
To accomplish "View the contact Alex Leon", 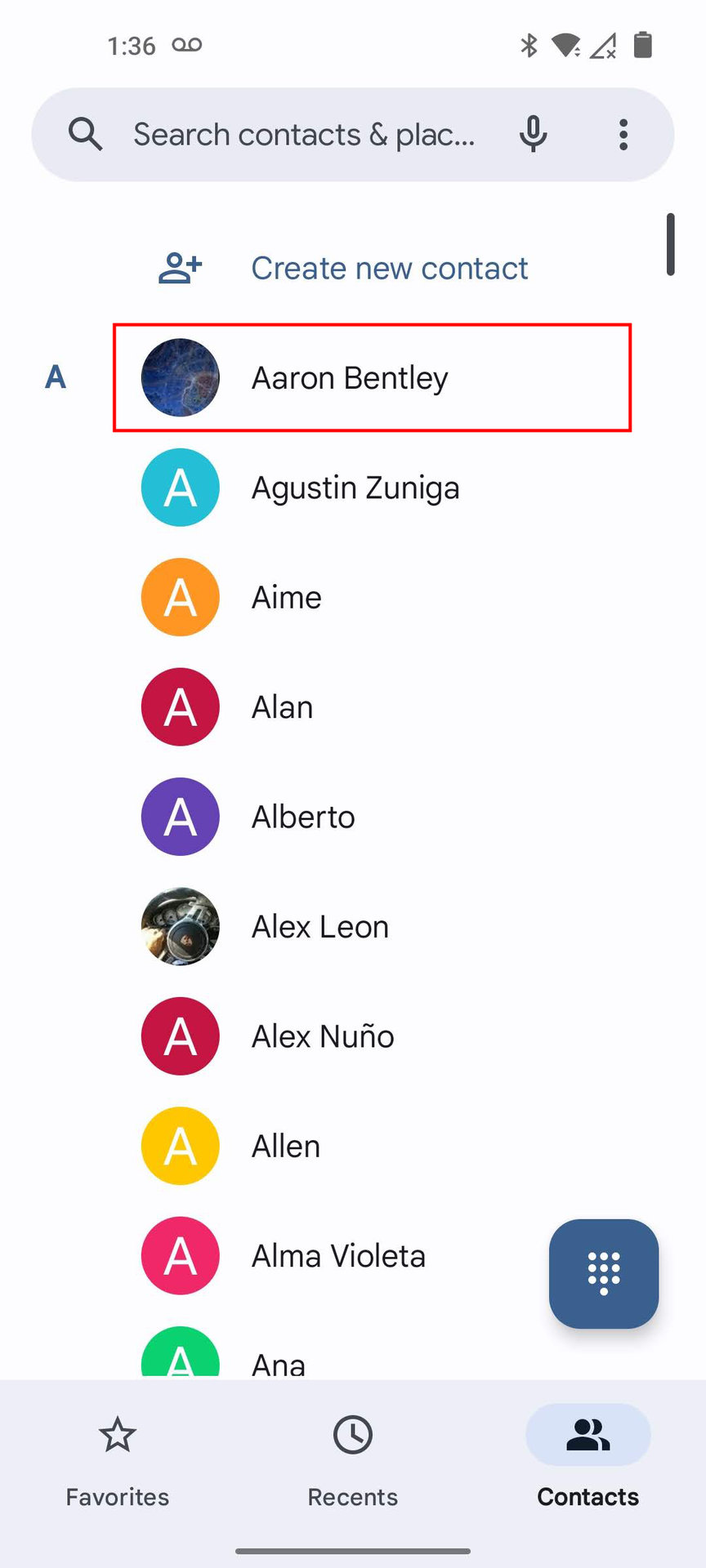I will coord(319,927).
